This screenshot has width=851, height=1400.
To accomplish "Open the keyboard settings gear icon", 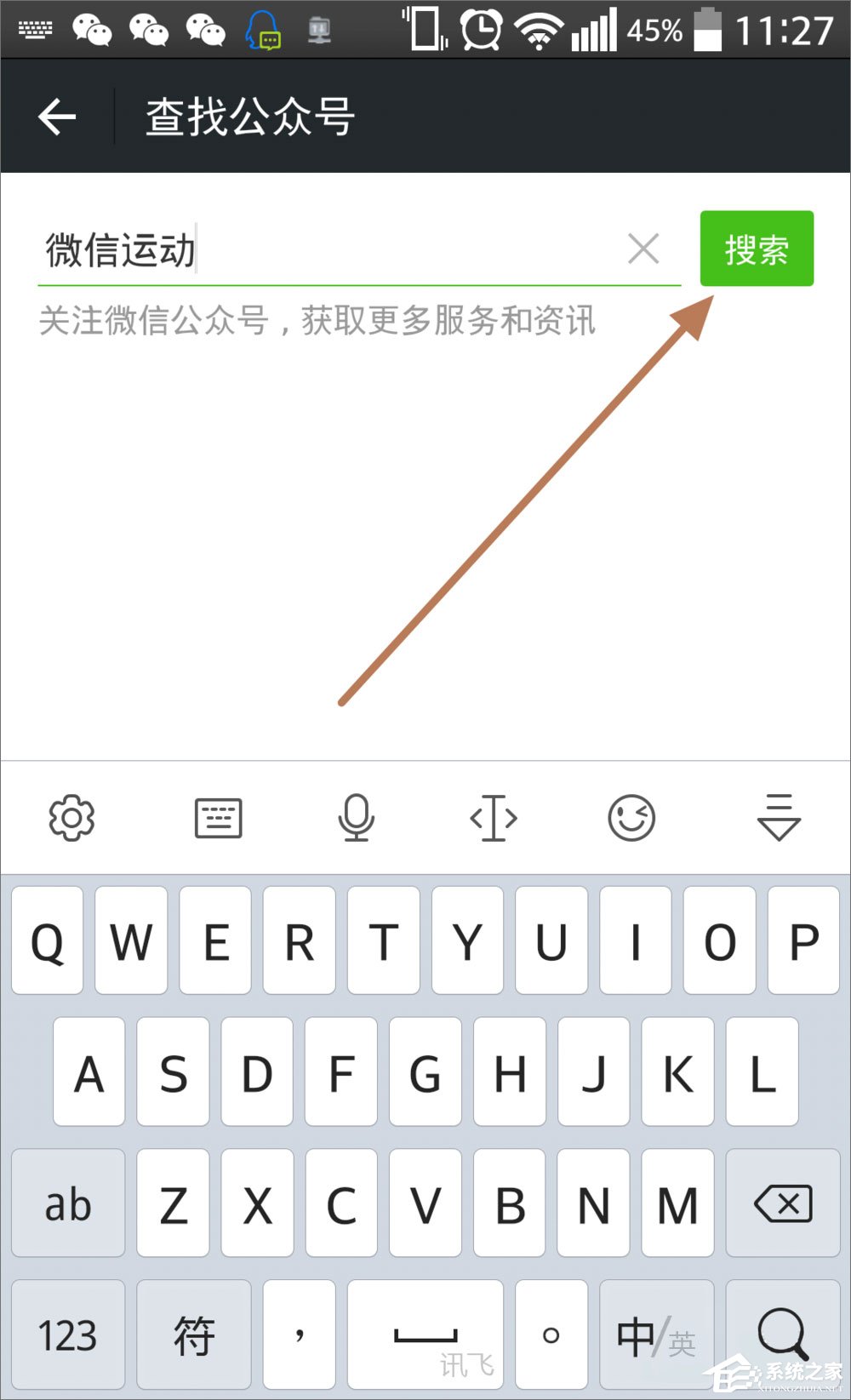I will [x=72, y=818].
